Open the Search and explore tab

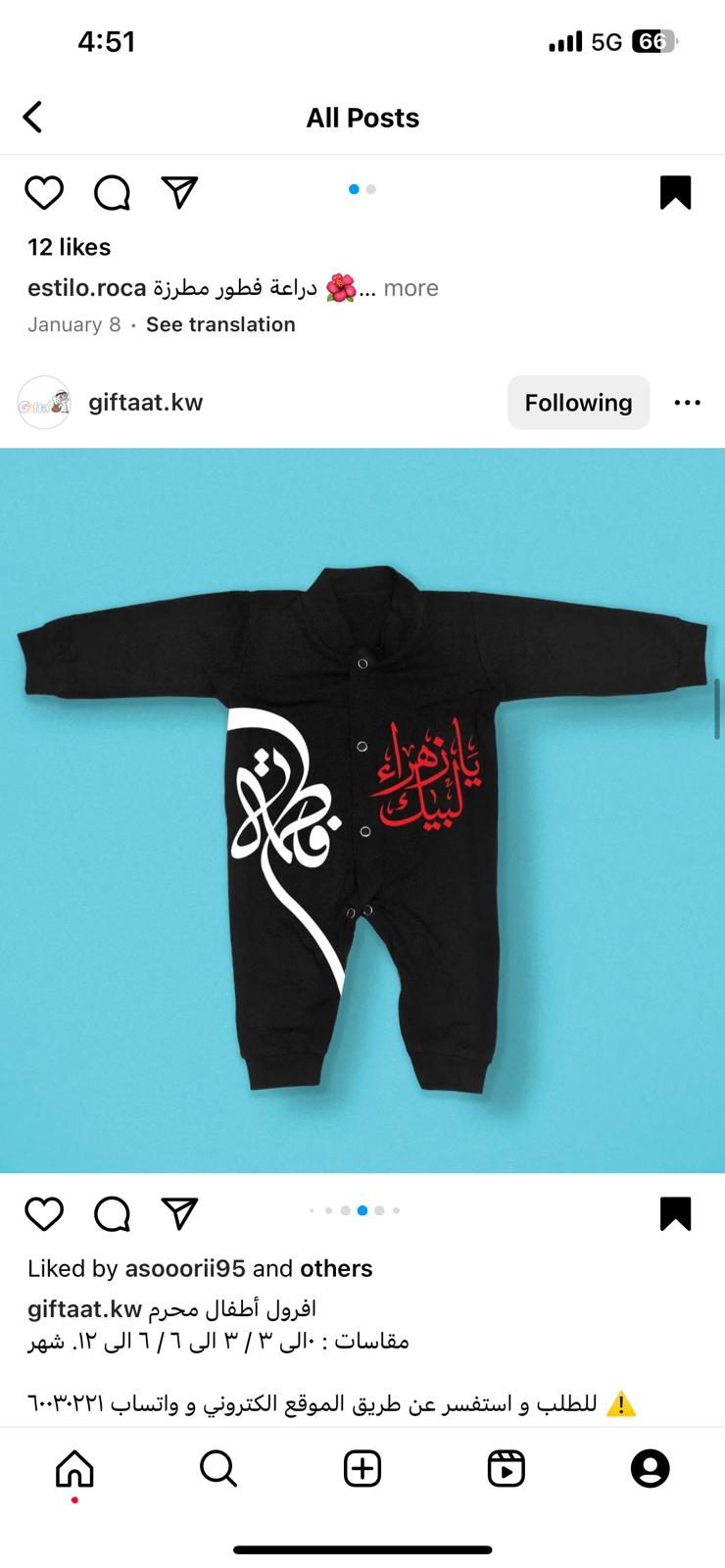[x=217, y=1469]
